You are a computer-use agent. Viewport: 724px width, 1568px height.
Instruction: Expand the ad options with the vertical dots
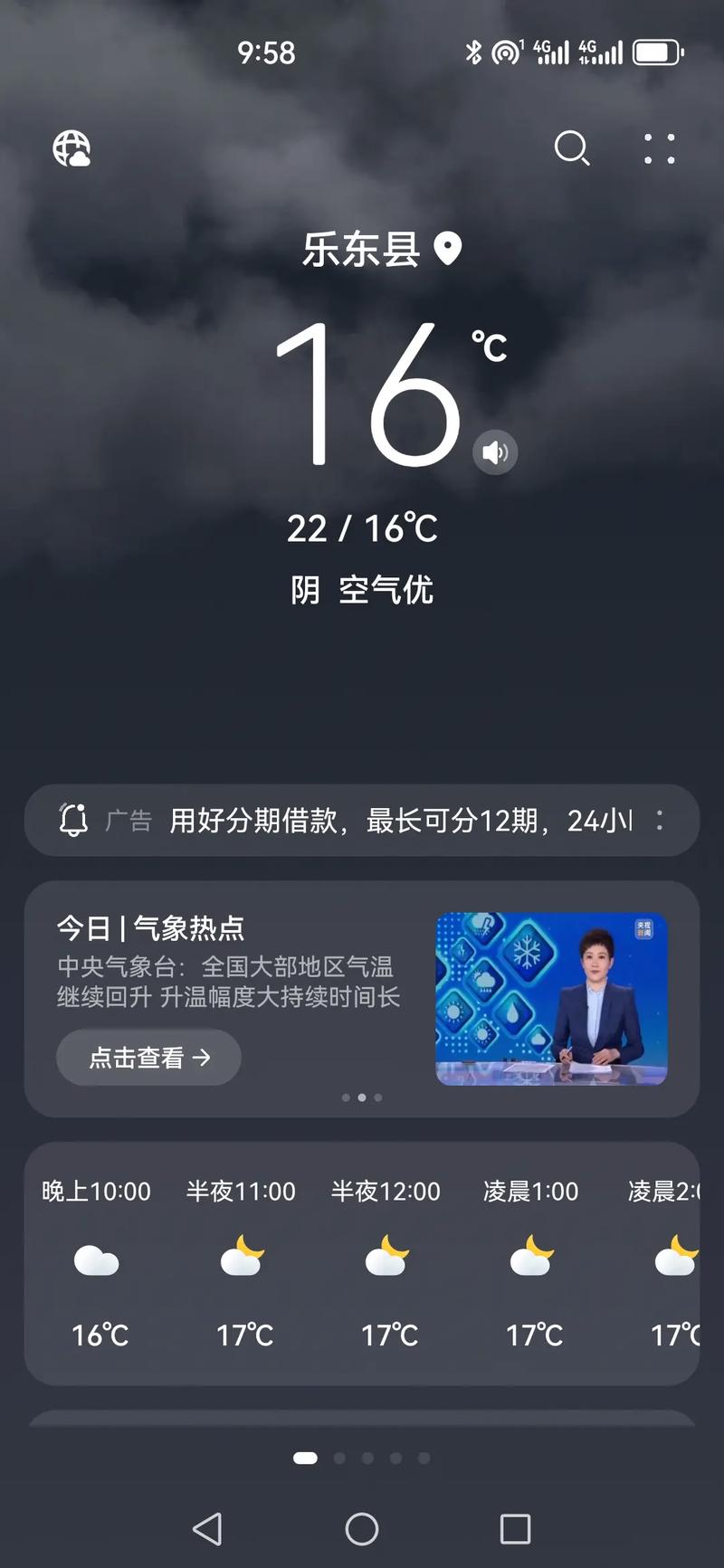pos(660,821)
